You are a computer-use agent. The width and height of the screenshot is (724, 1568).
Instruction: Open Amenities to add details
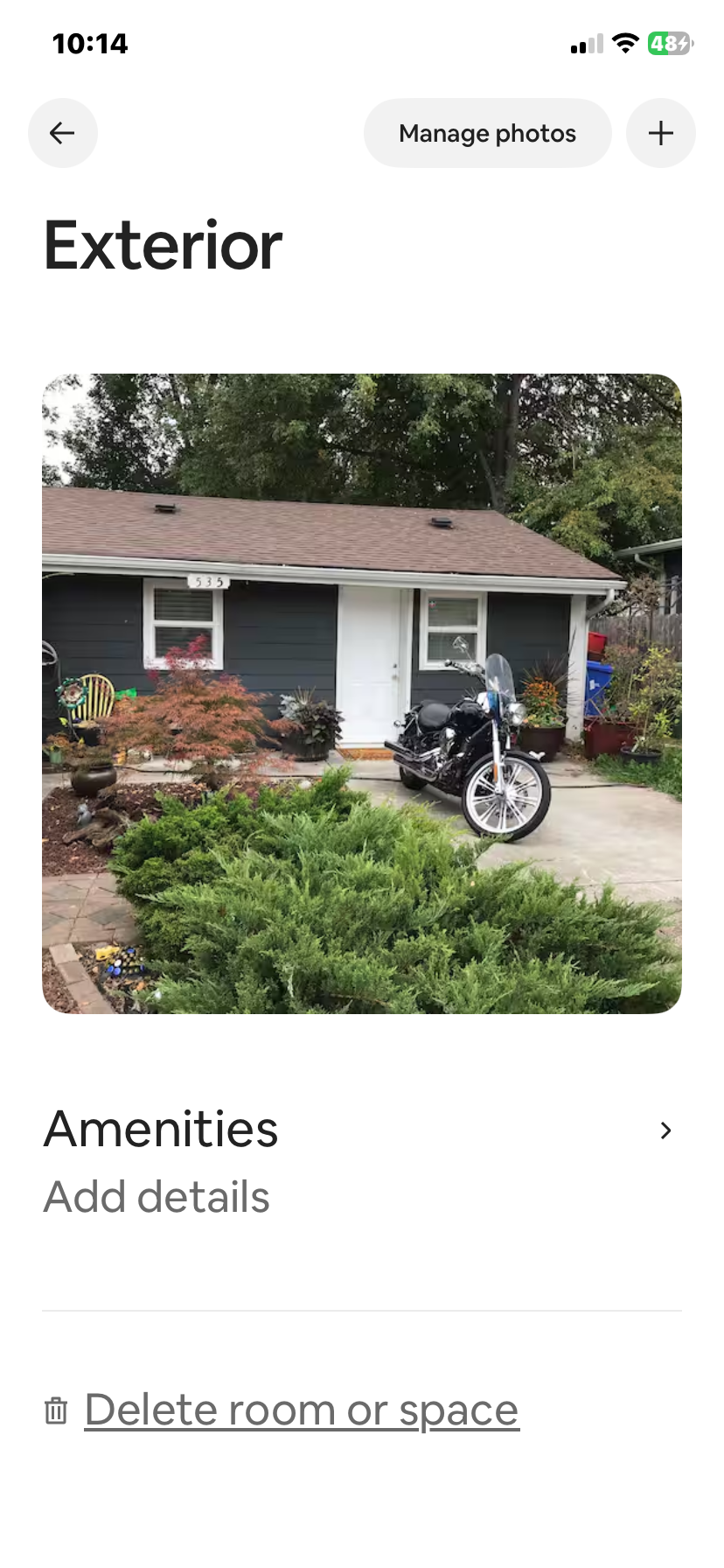point(362,1162)
